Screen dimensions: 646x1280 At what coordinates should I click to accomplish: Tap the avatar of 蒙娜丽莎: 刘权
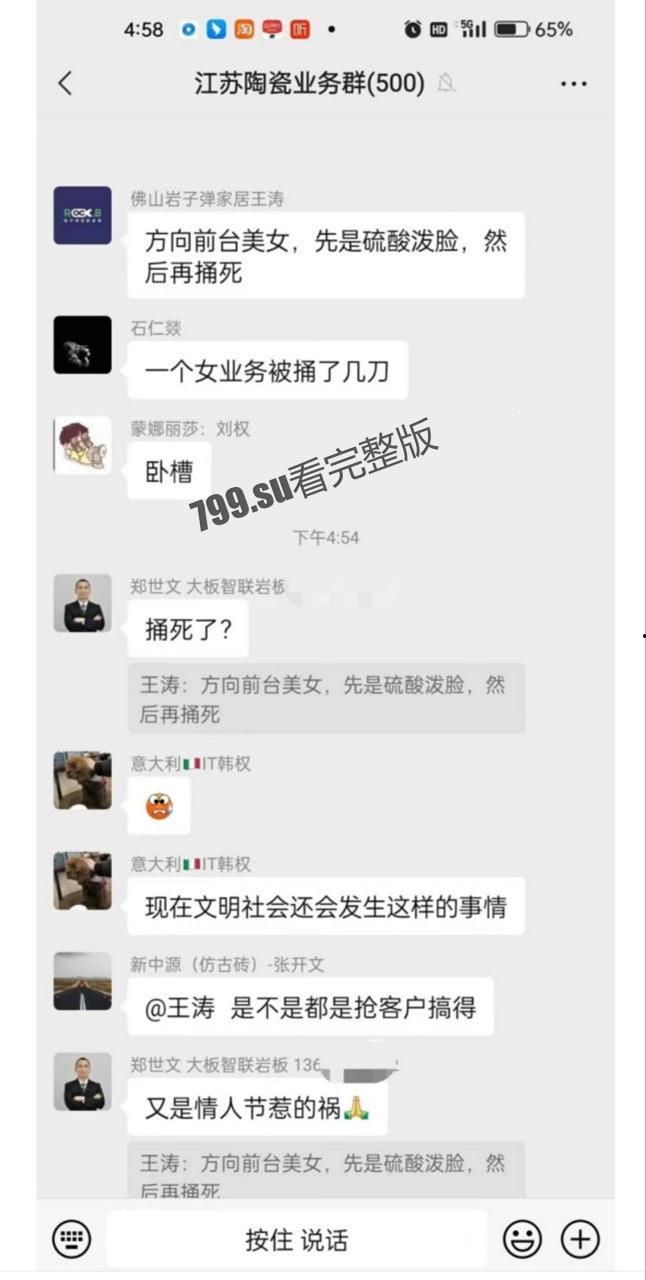coord(82,445)
